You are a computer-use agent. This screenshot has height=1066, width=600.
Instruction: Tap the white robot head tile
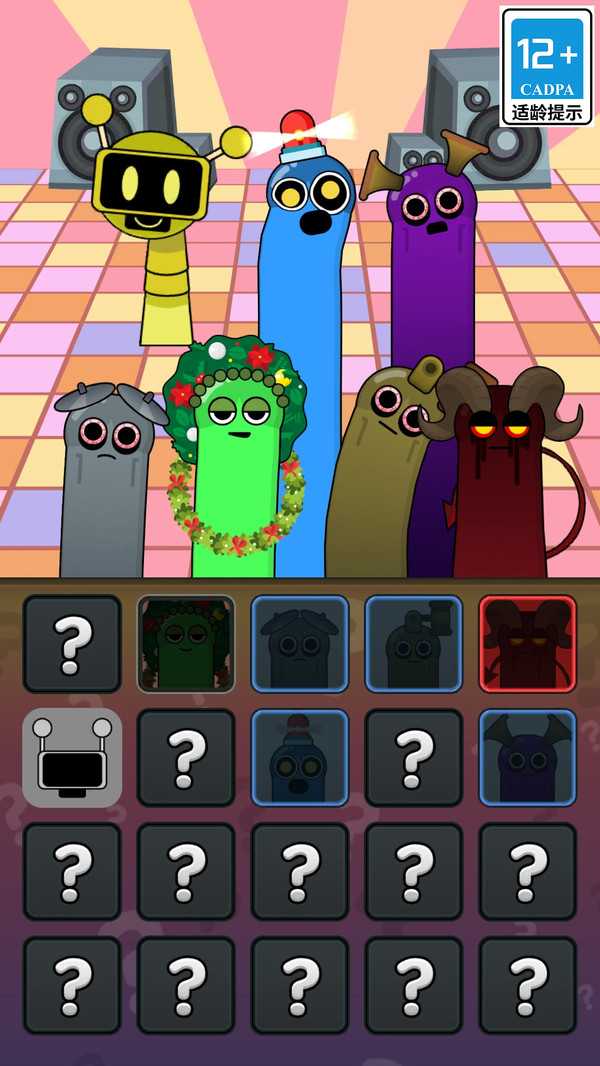click(x=72, y=758)
